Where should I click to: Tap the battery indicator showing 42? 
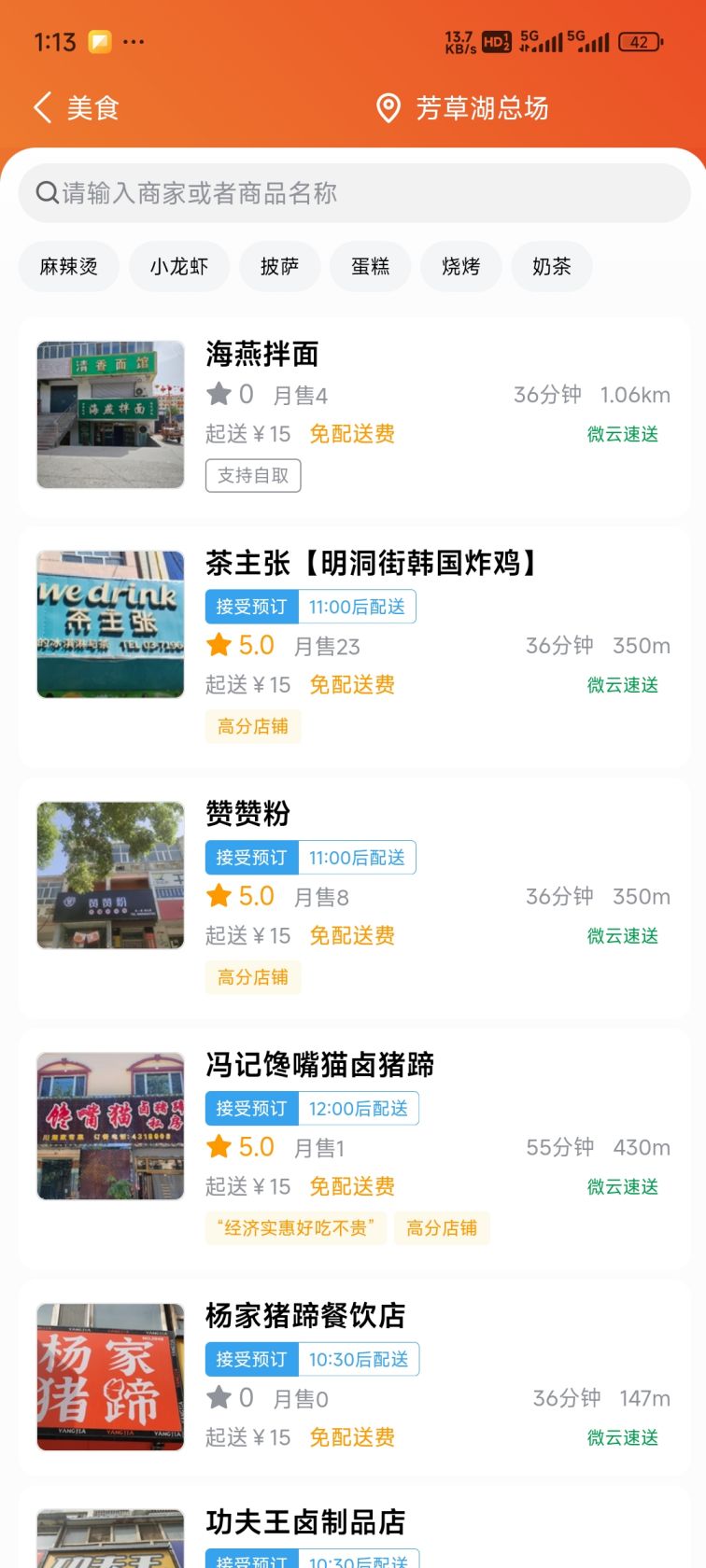click(641, 41)
